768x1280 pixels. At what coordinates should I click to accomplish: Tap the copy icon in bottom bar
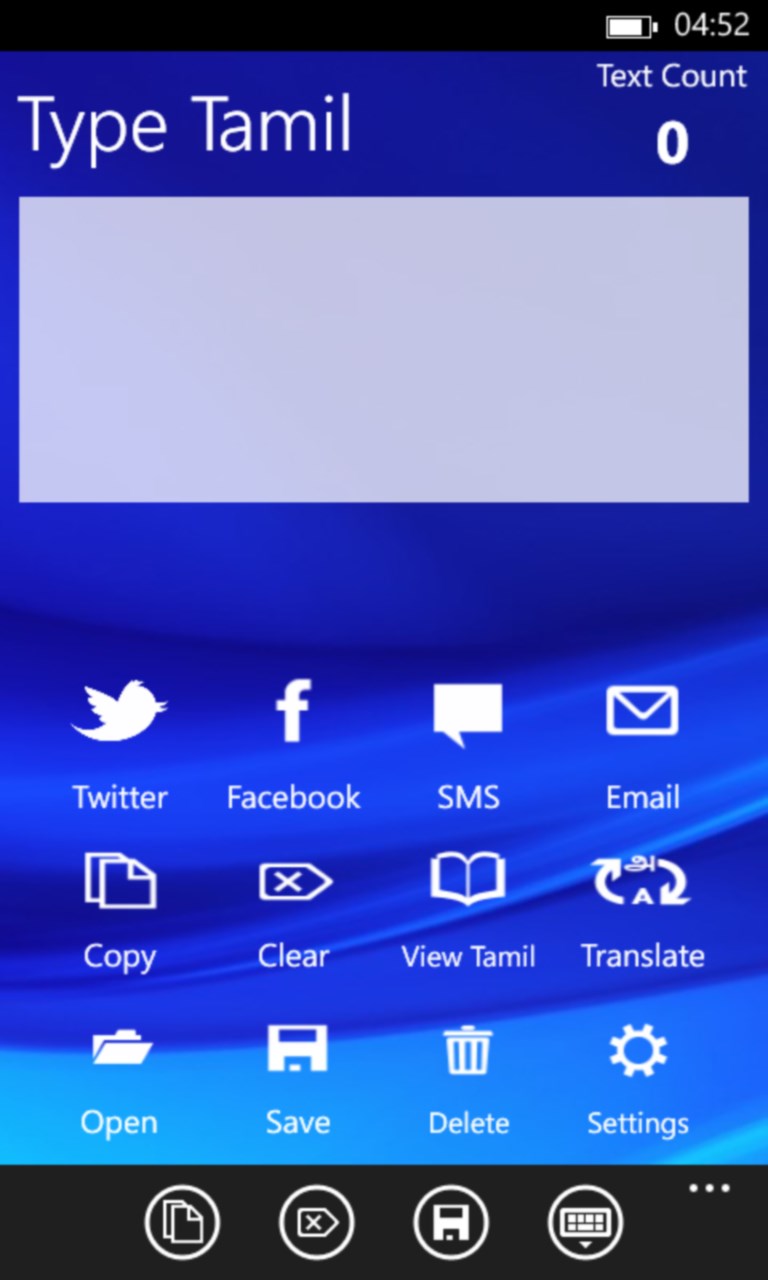182,1222
